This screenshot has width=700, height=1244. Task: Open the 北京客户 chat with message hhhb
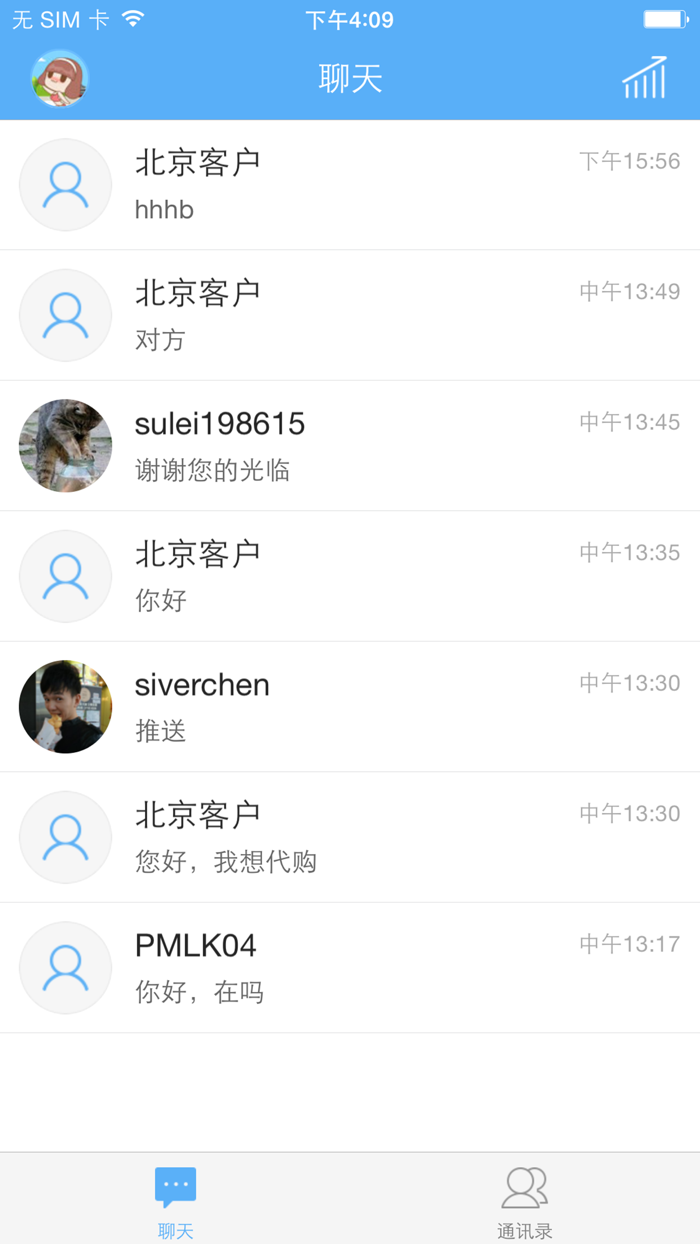(x=350, y=185)
